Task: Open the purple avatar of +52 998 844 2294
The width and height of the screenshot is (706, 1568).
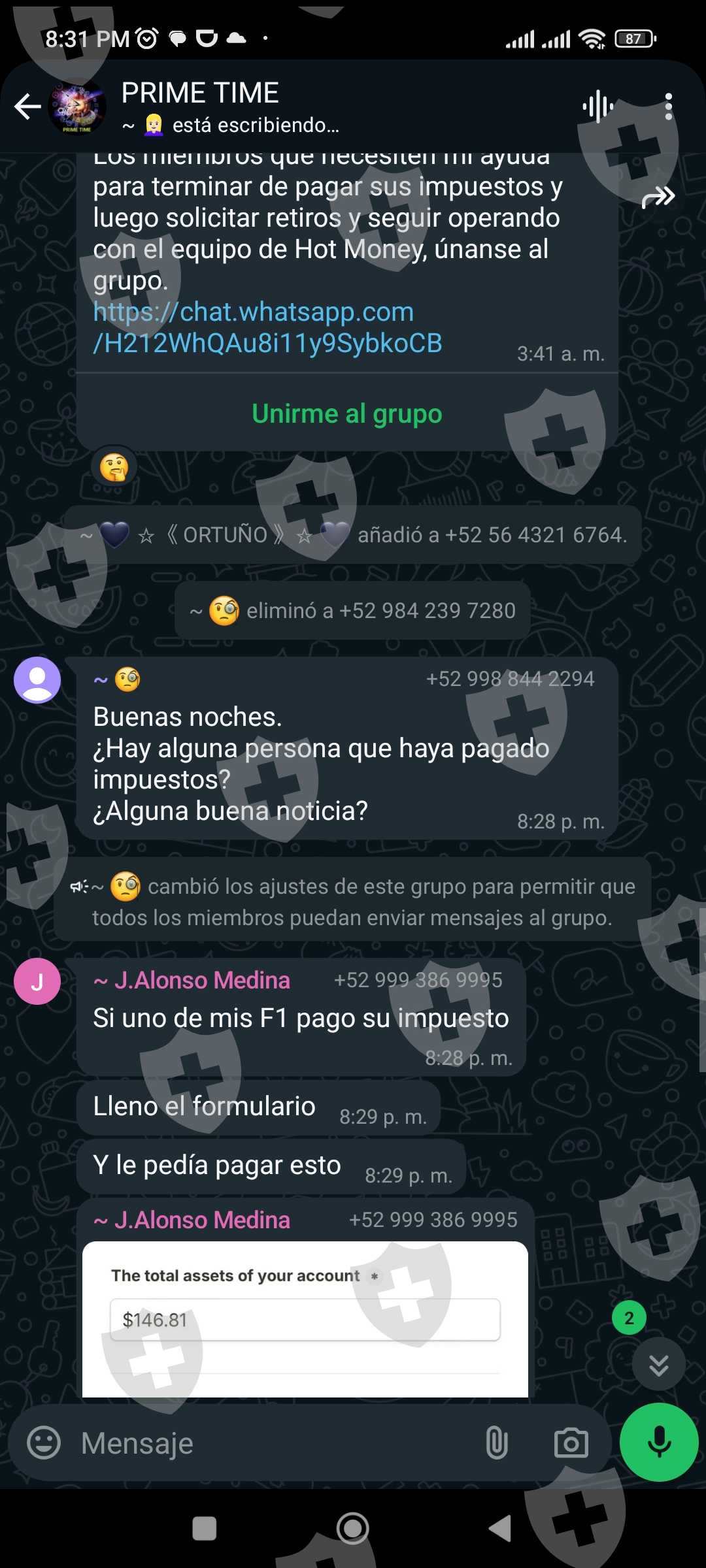Action: pyautogui.click(x=37, y=680)
